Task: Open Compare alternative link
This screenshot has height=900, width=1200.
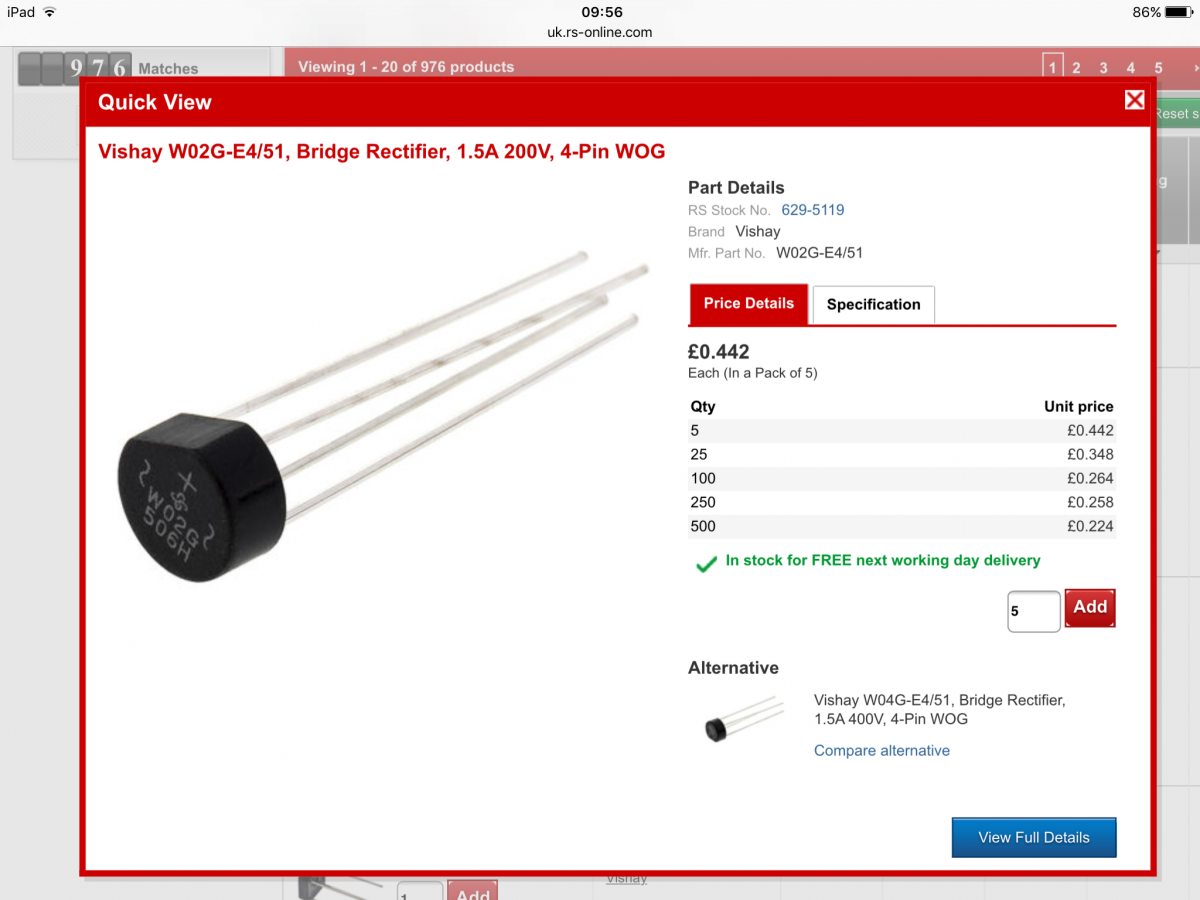Action: tap(881, 750)
